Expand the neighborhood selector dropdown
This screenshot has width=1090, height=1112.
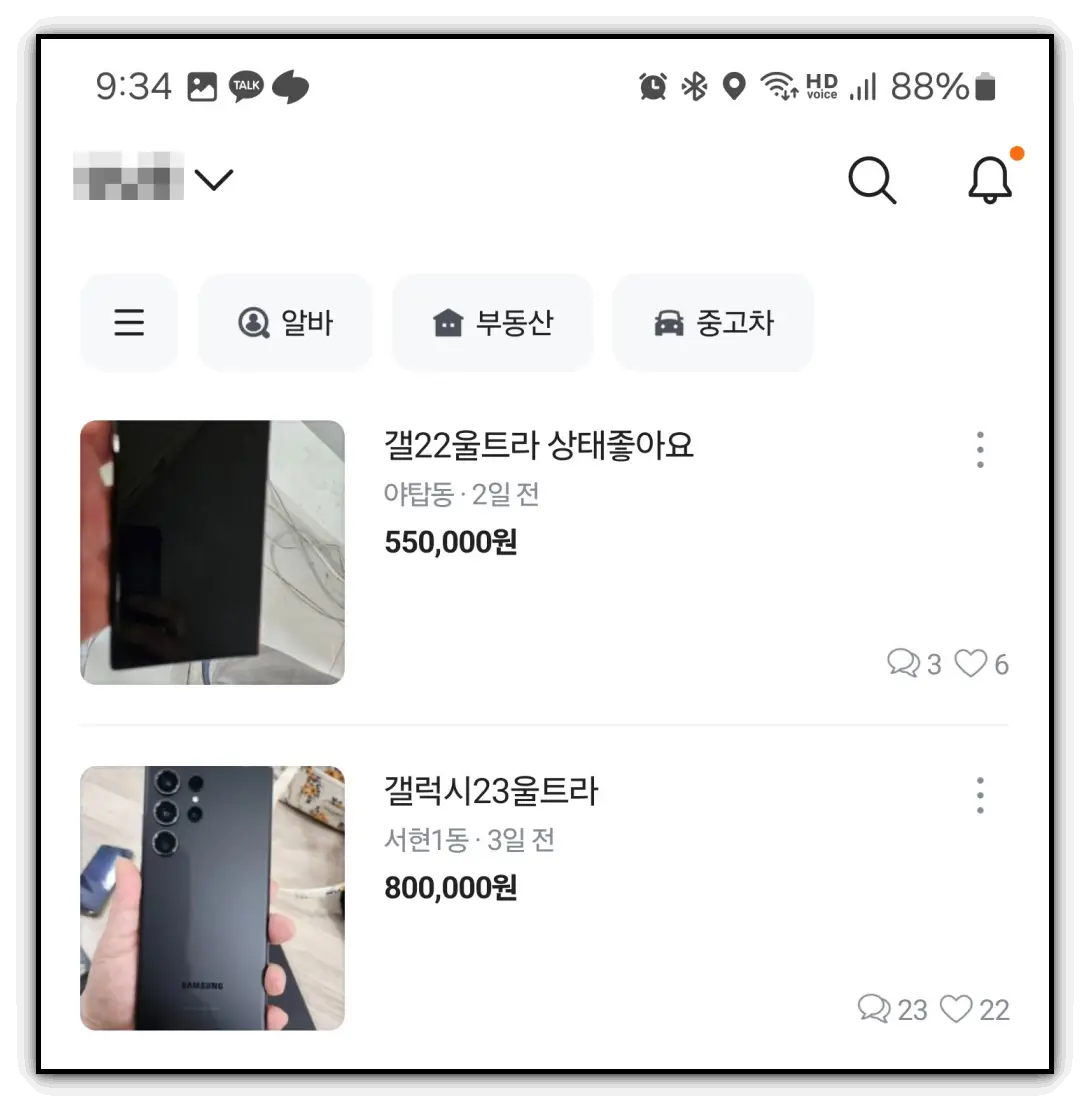(214, 180)
